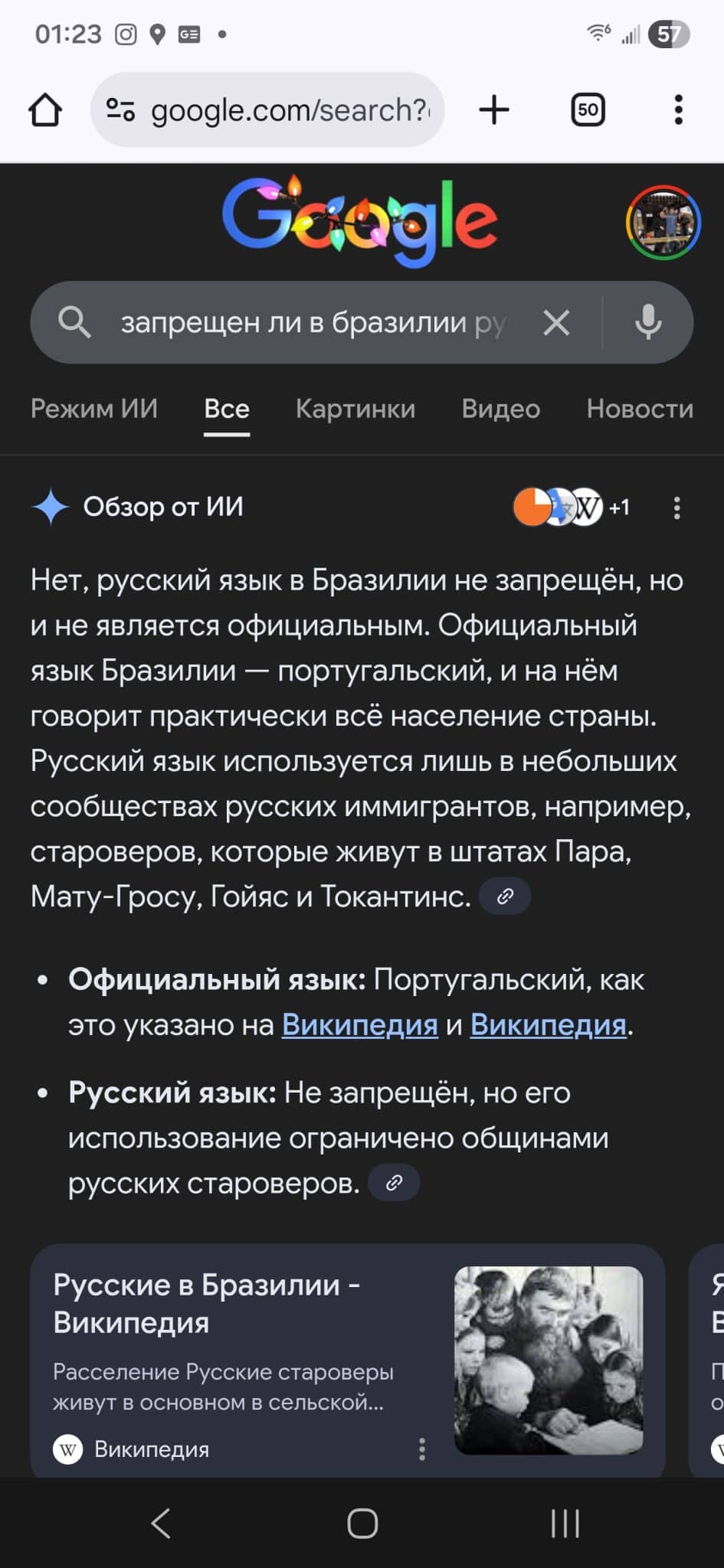
Task: Clear the search query
Action: coord(556,322)
